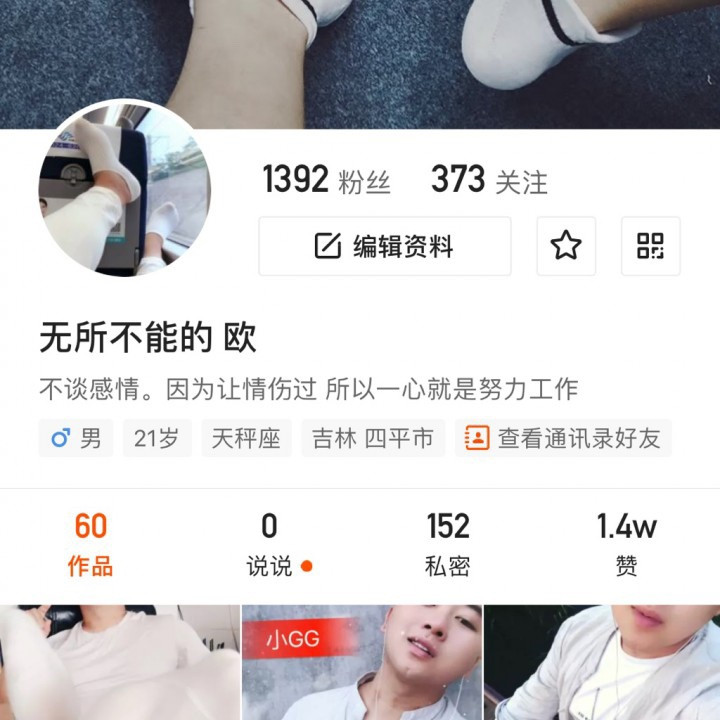
Task: Tap the 吉林 四平市 location tag
Action: point(373,438)
